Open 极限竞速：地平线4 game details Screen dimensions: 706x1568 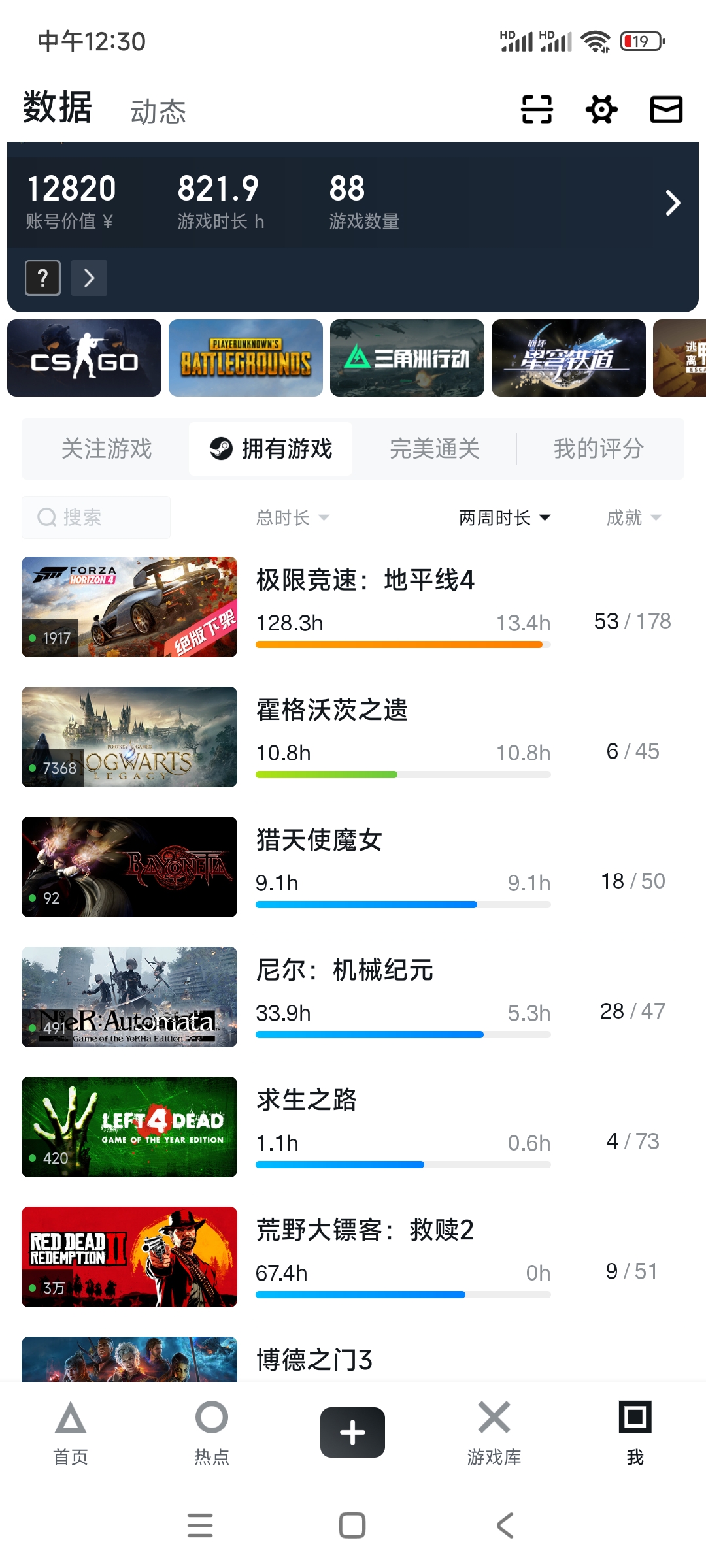[x=365, y=580]
